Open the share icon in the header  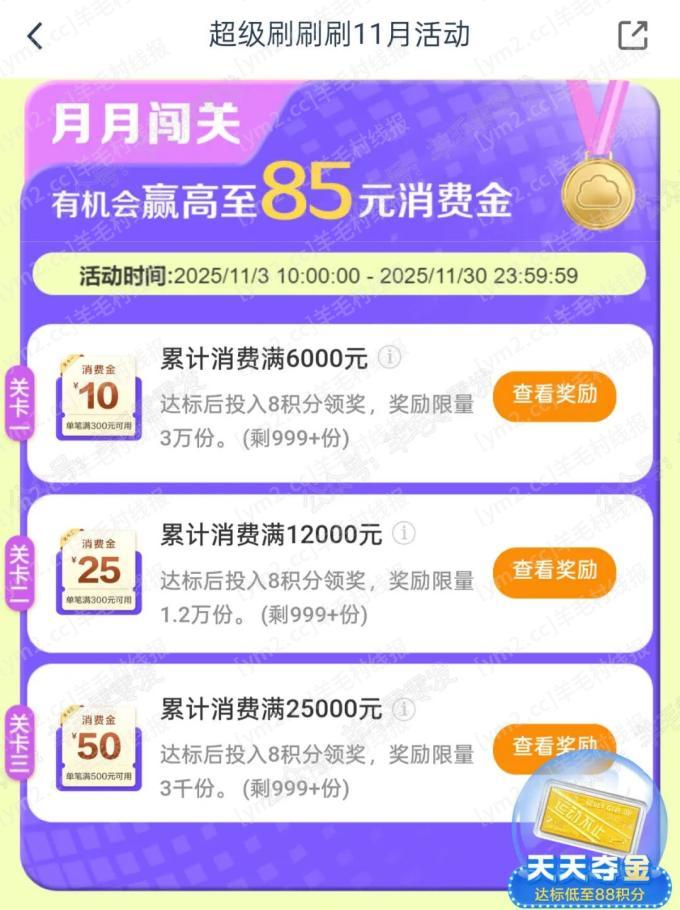633,36
